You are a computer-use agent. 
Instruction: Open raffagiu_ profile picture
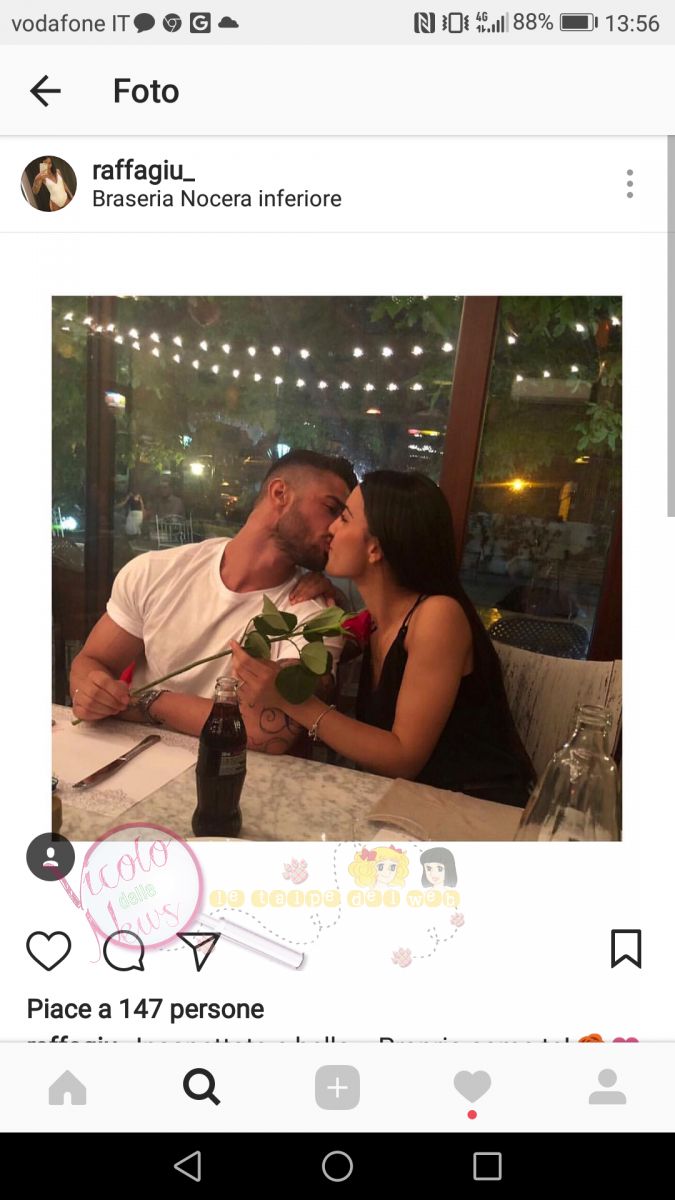click(49, 184)
